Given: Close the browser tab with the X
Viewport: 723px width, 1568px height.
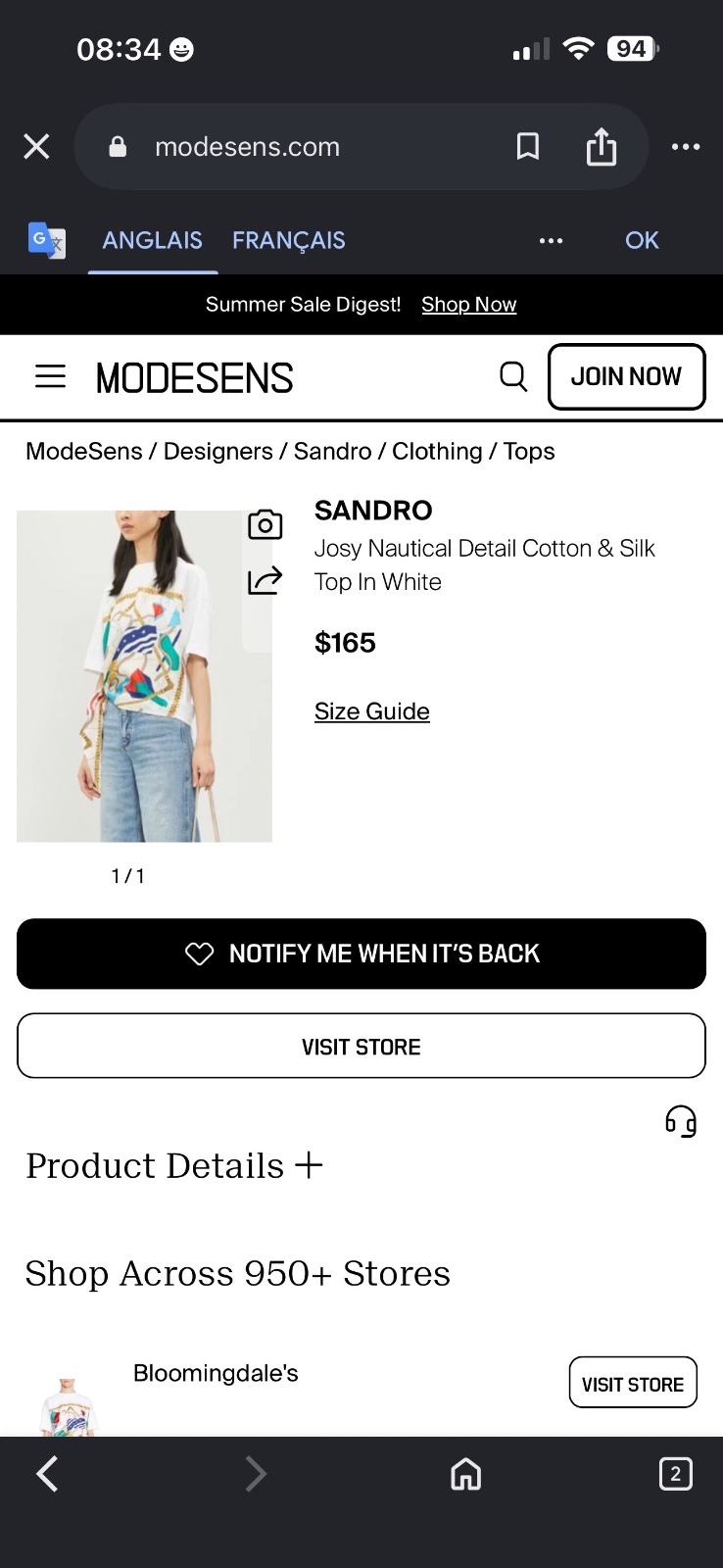Looking at the screenshot, I should [36, 147].
